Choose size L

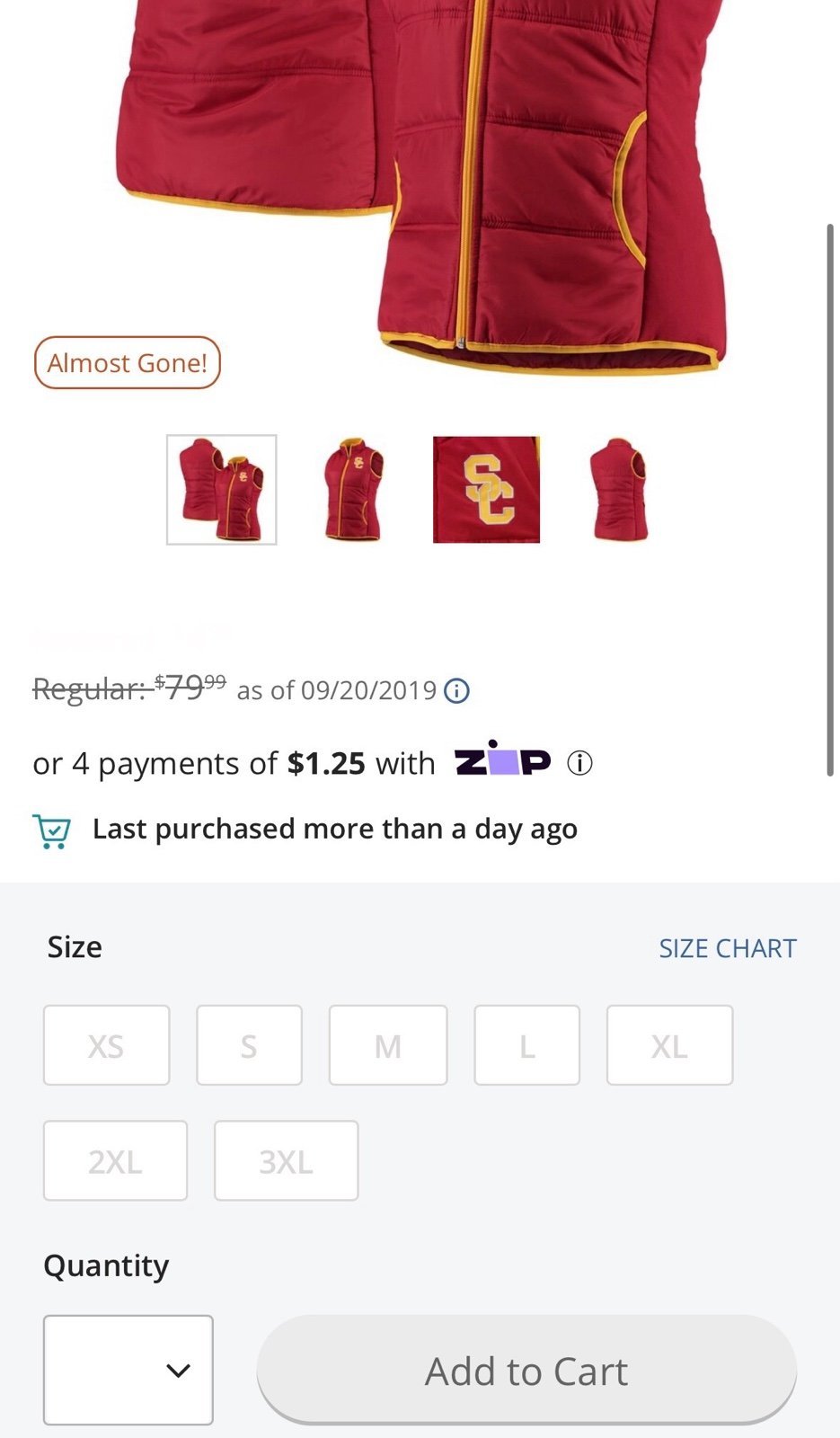pyautogui.click(x=527, y=1045)
